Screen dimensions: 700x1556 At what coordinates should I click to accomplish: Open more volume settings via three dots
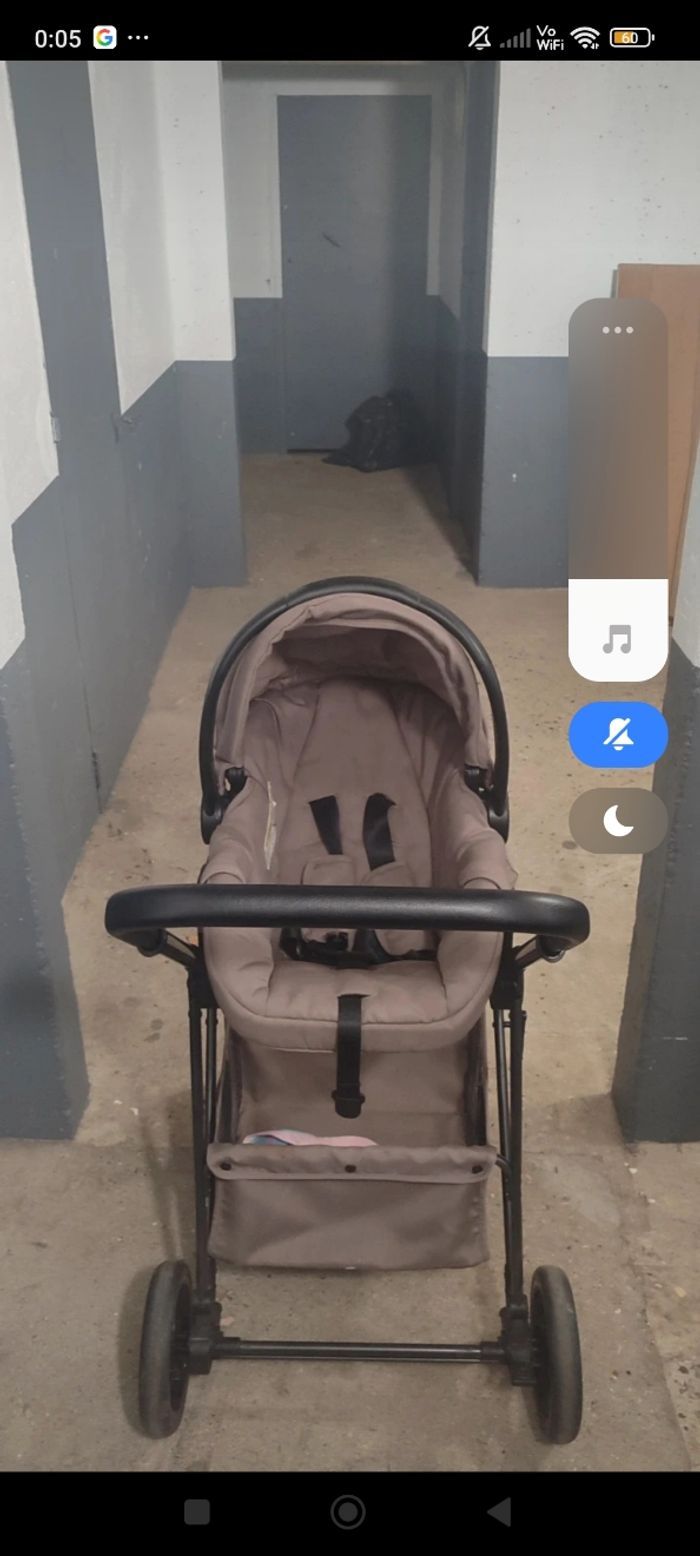618,330
